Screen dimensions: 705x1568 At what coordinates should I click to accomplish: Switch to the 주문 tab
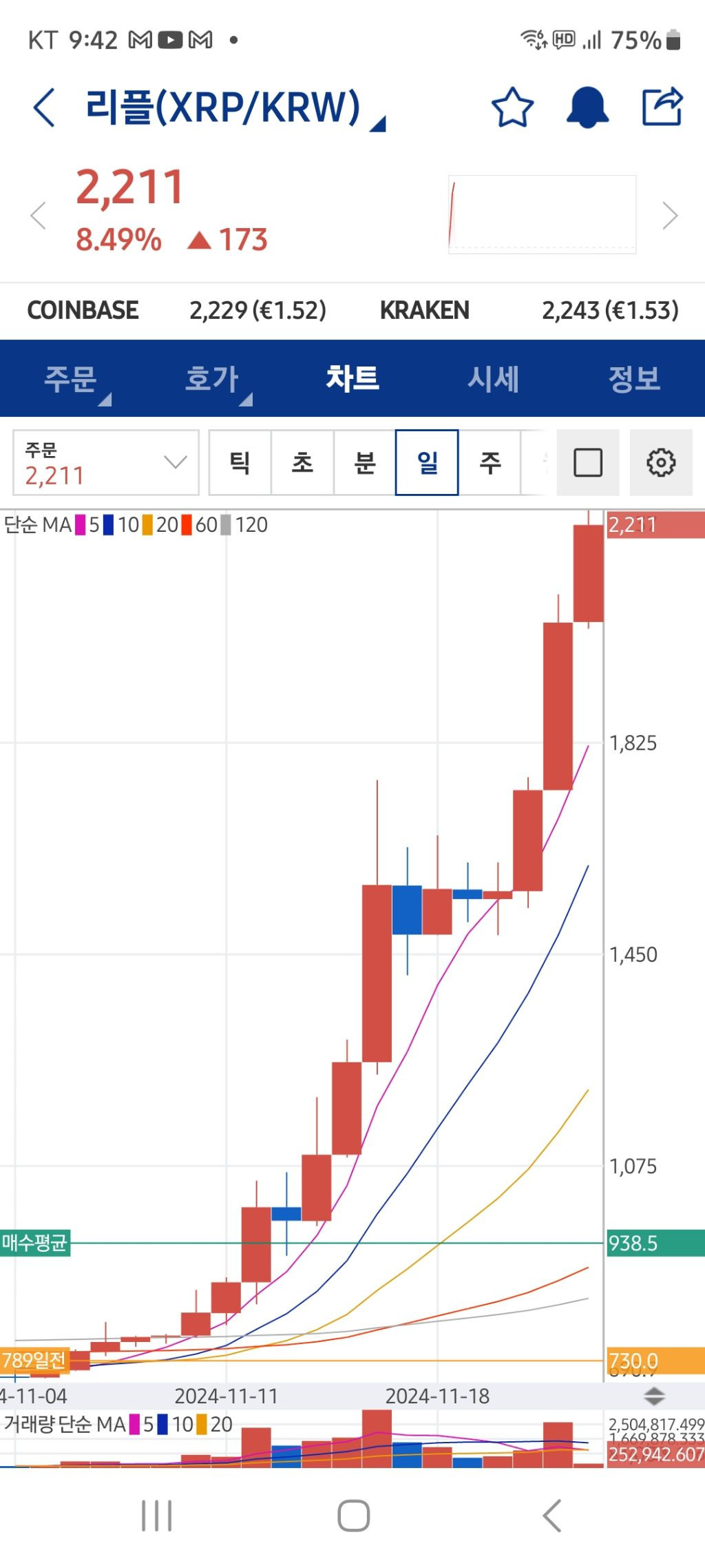(71, 378)
